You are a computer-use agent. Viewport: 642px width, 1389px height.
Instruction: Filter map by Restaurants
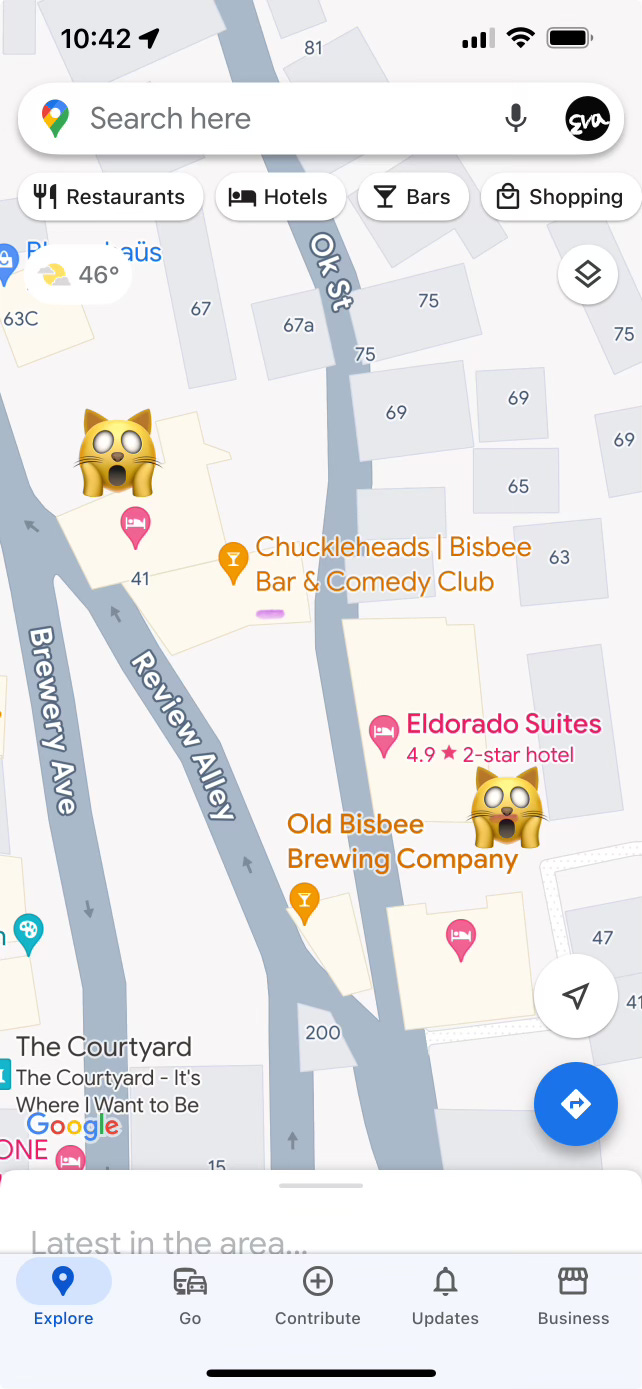click(x=110, y=197)
